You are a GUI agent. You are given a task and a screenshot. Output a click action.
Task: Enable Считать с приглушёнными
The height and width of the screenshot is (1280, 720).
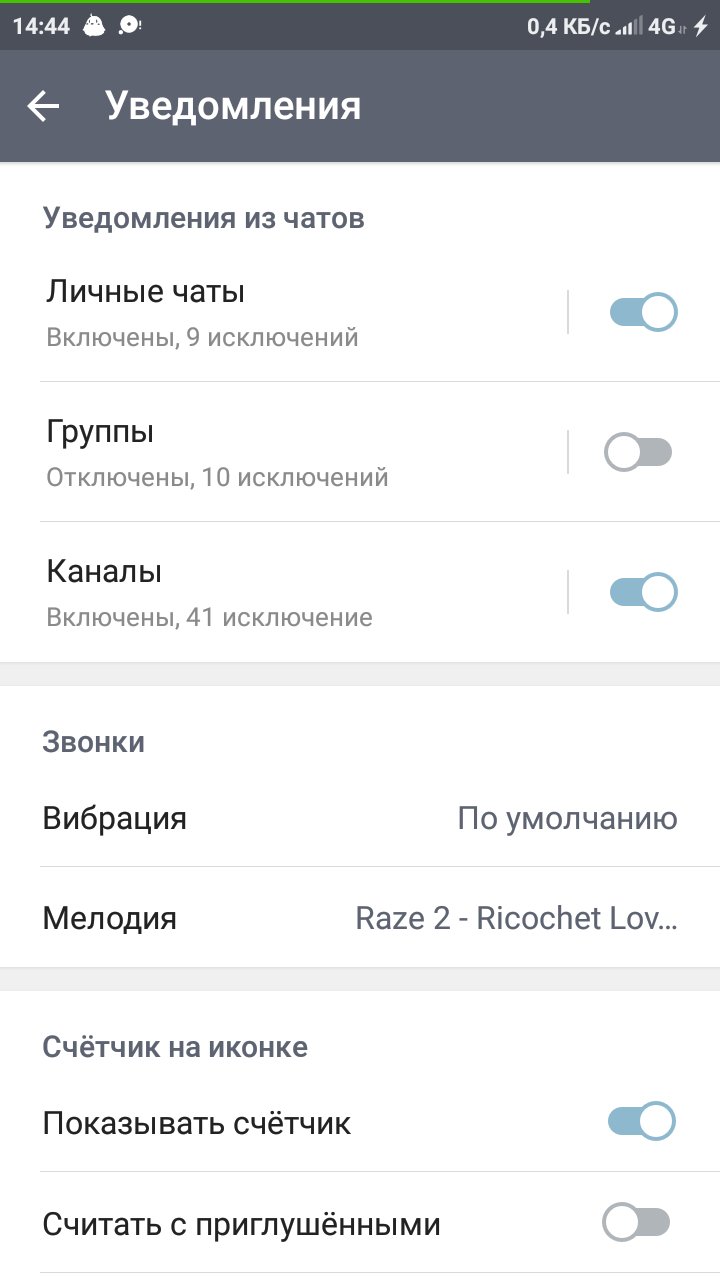tap(637, 1222)
